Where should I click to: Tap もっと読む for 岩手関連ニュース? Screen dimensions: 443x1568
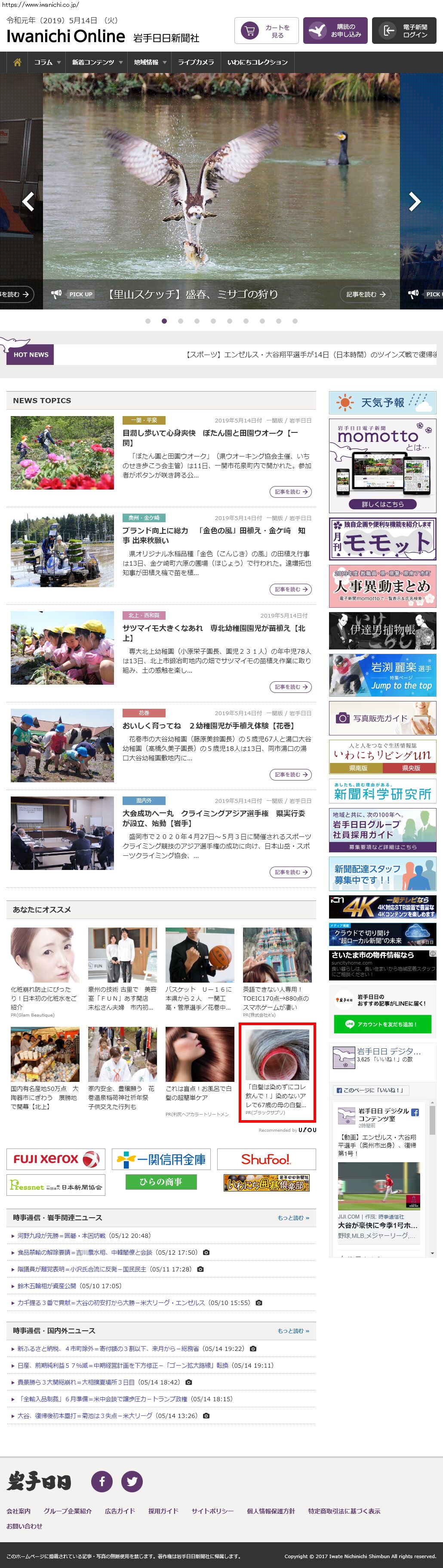coord(293,1217)
